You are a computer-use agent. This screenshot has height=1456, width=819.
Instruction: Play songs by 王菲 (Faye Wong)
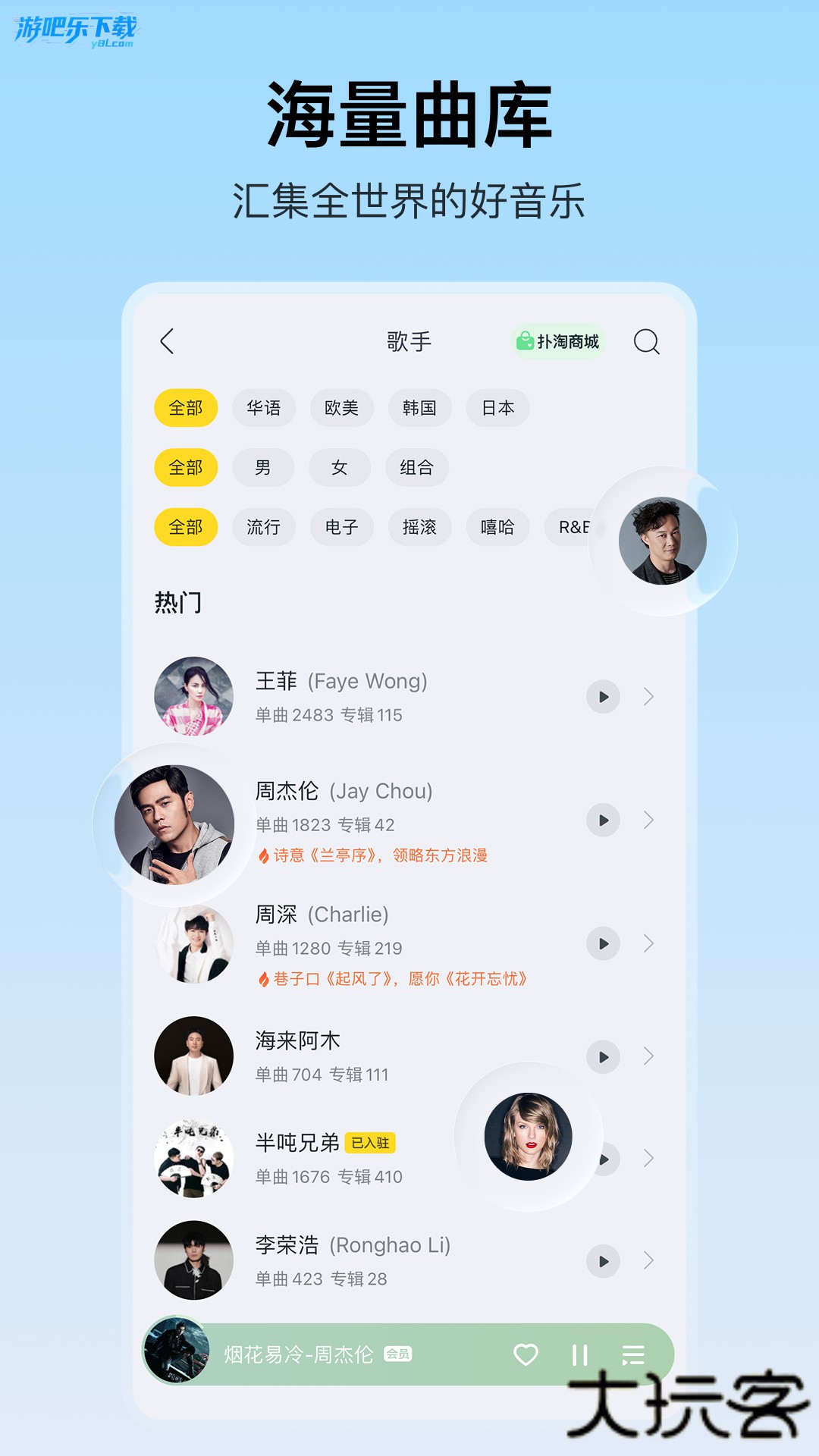click(603, 696)
